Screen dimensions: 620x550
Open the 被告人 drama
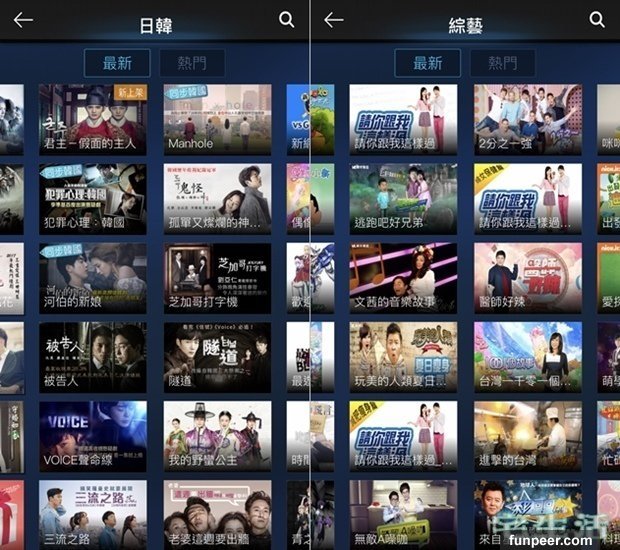click(92, 353)
